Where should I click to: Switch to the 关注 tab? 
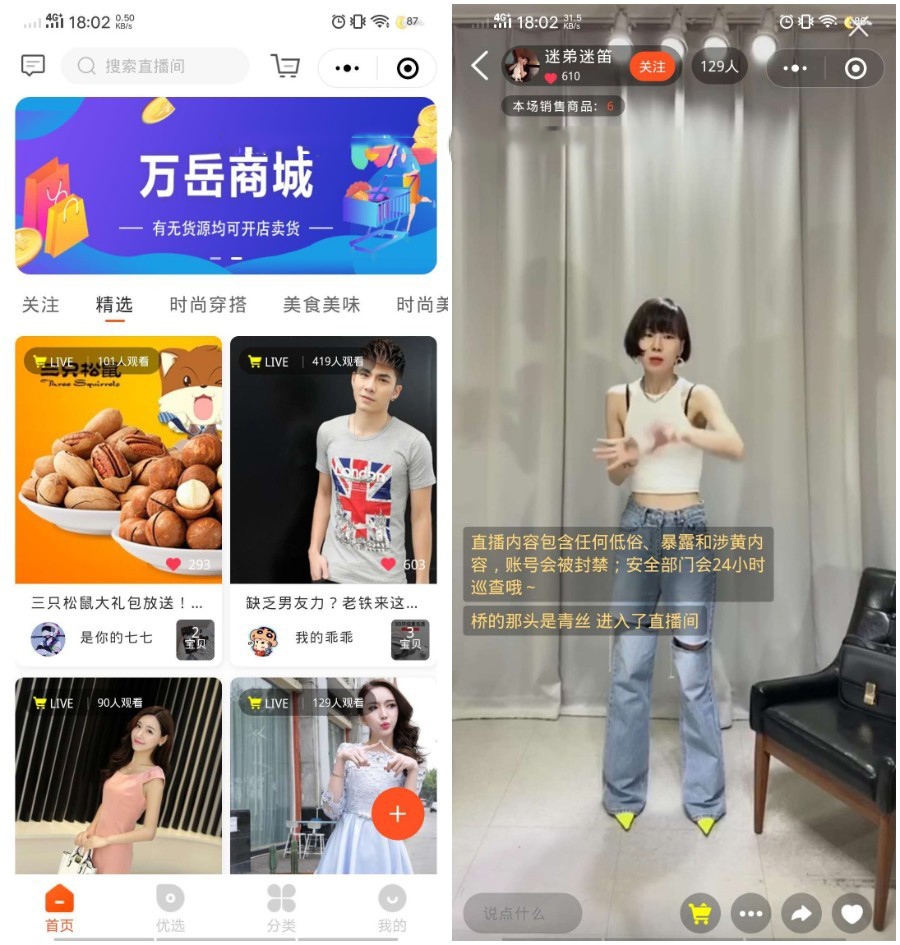click(x=41, y=305)
